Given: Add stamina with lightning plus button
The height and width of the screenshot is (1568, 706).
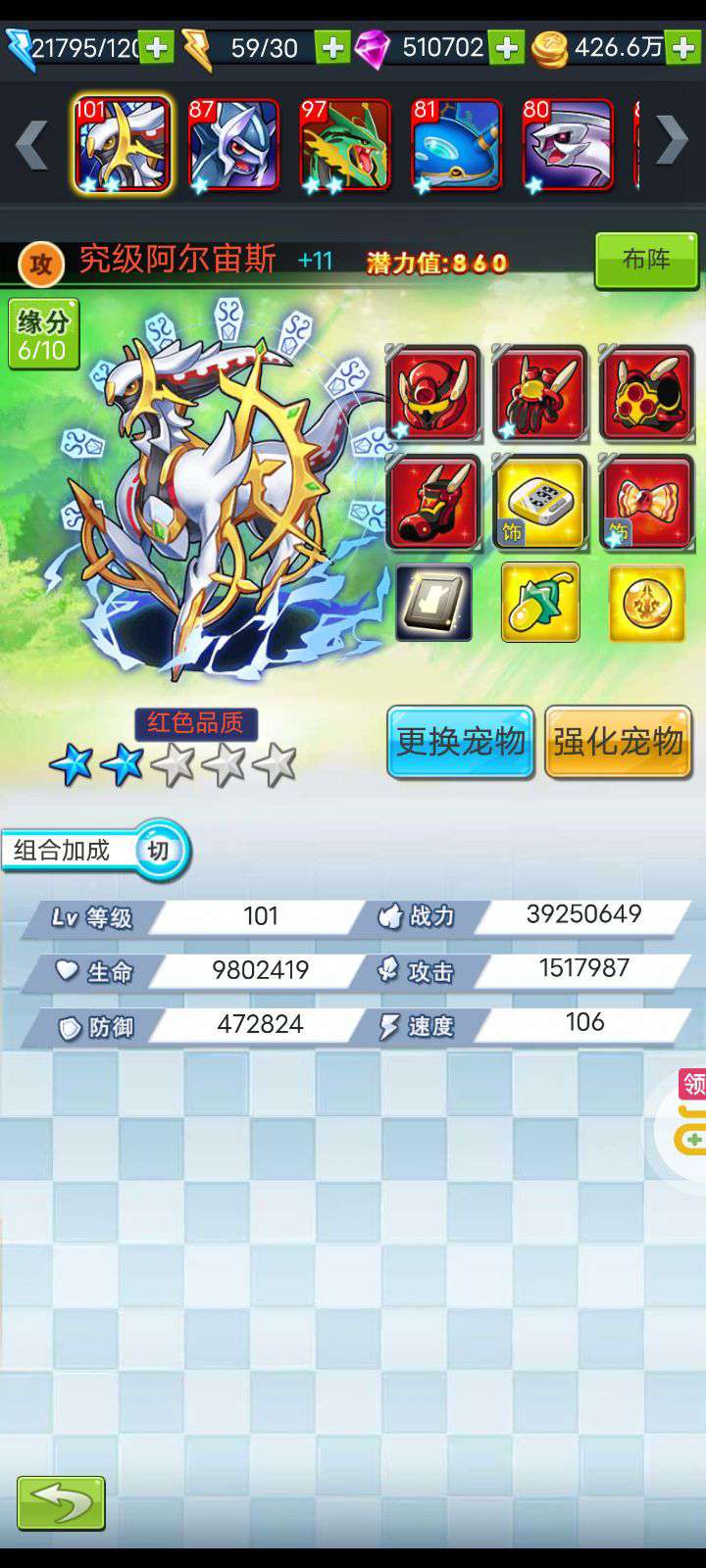Looking at the screenshot, I should click(x=332, y=48).
